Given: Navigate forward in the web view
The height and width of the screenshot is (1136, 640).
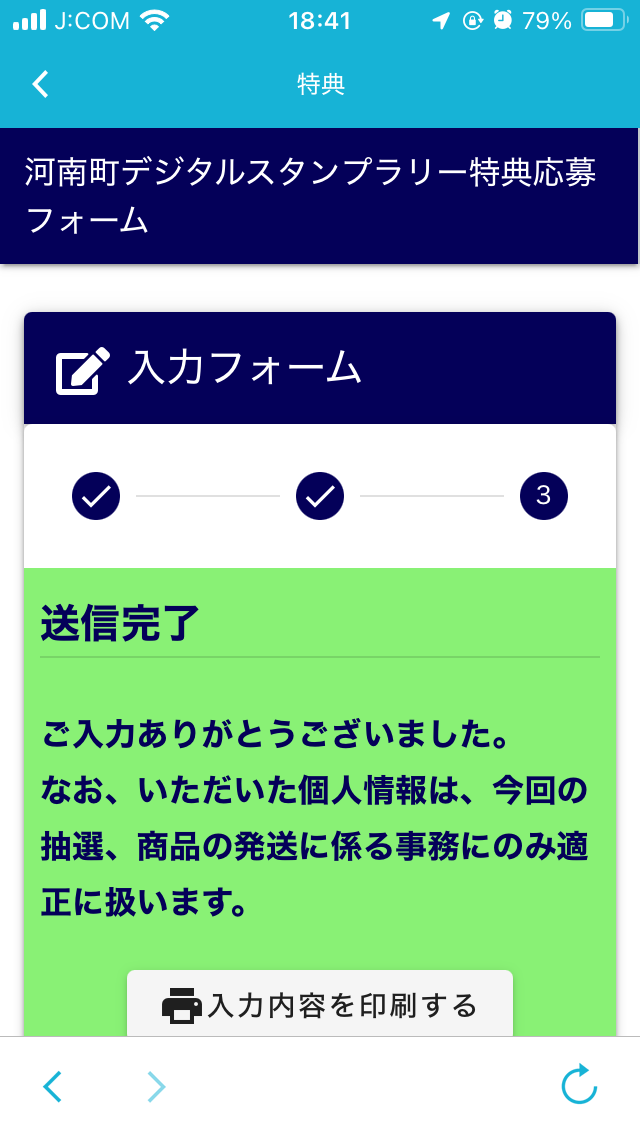Looking at the screenshot, I should [156, 1086].
